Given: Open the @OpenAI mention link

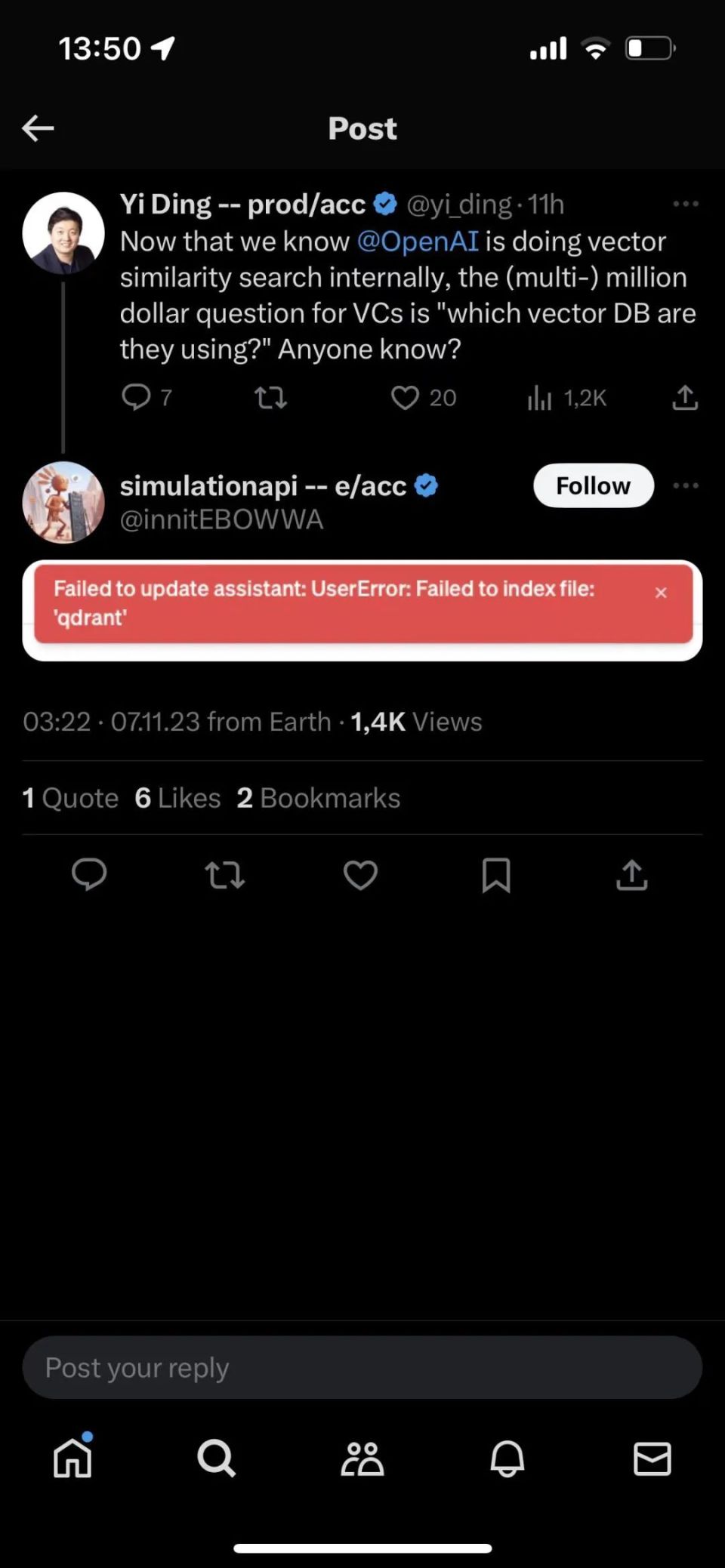Looking at the screenshot, I should tap(418, 242).
